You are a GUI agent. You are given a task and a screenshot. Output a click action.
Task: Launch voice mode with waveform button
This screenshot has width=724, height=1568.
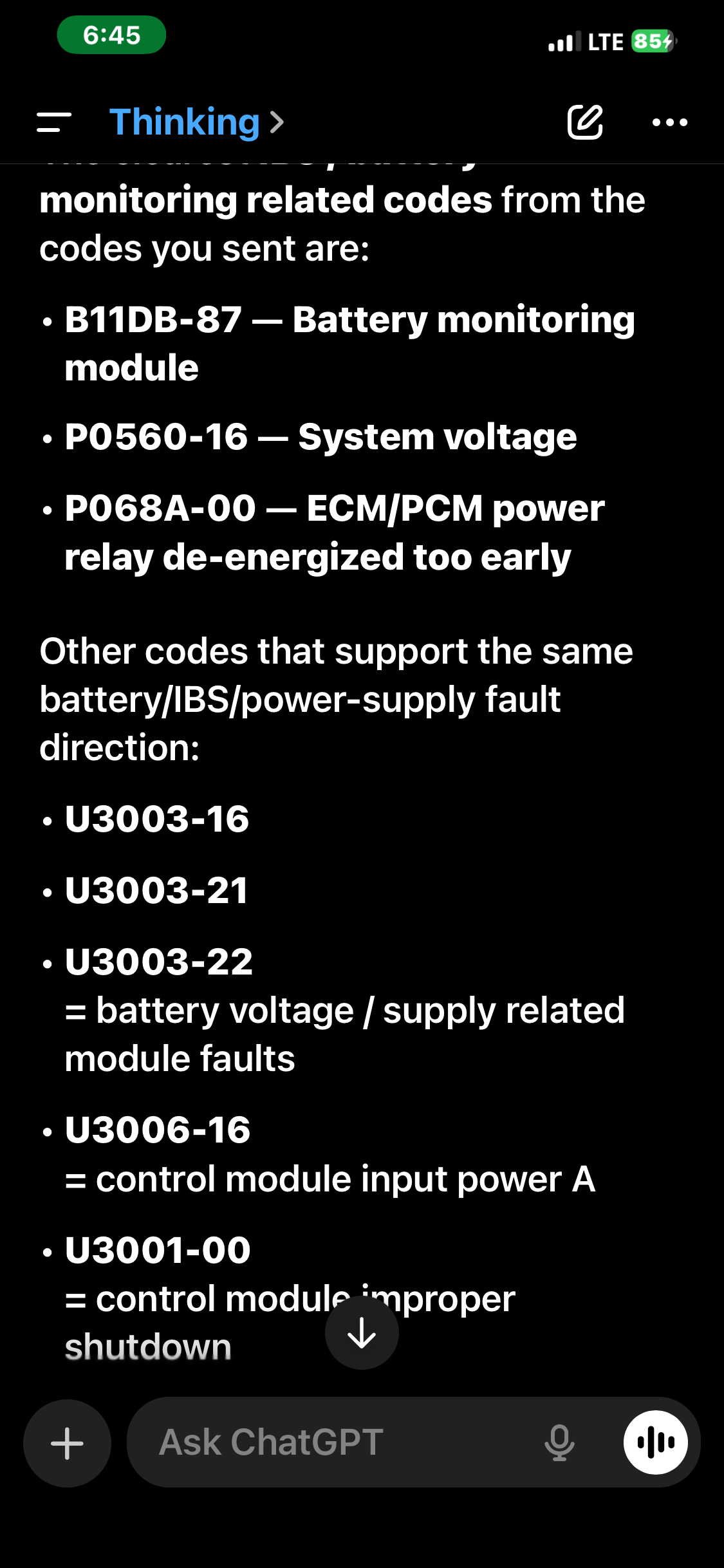point(655,1442)
